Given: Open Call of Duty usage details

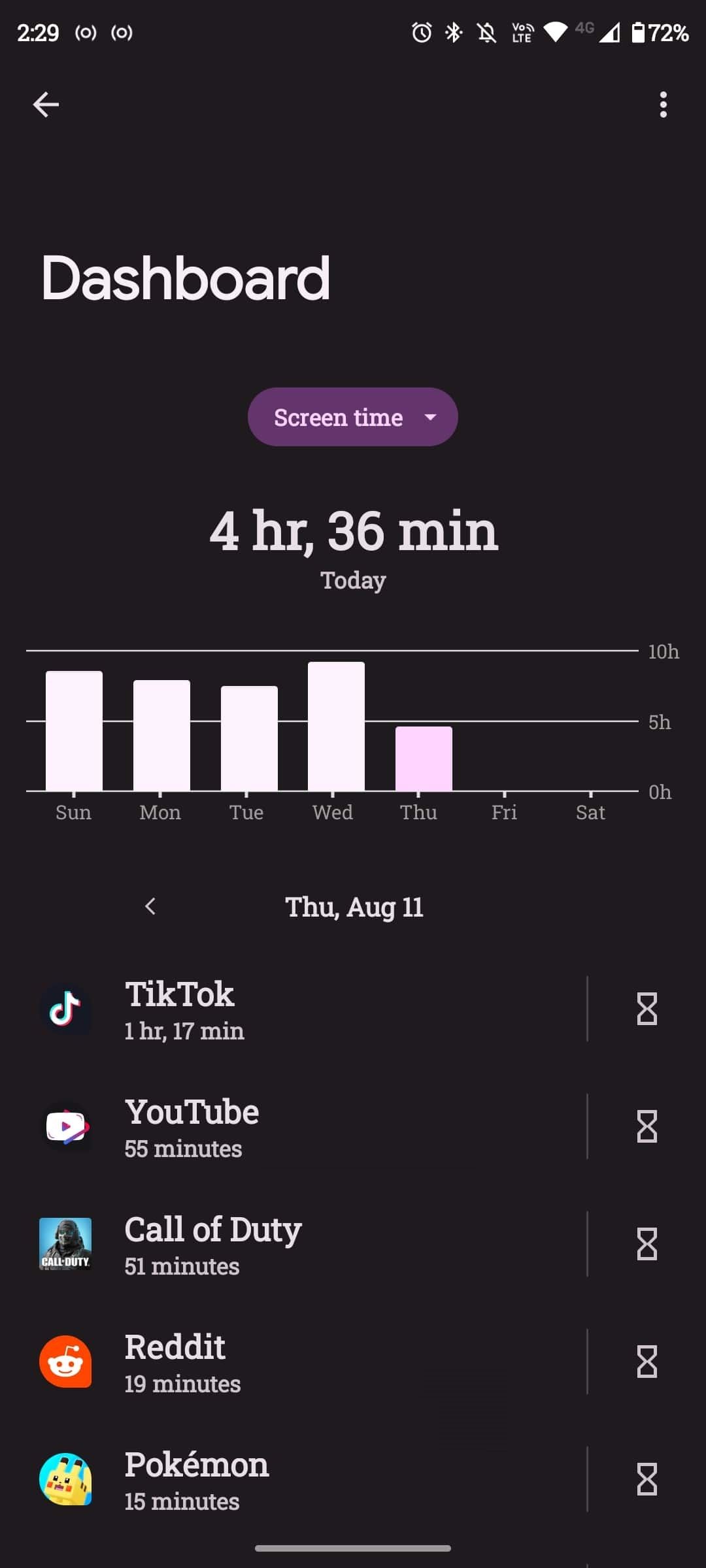Looking at the screenshot, I should (x=294, y=1245).
